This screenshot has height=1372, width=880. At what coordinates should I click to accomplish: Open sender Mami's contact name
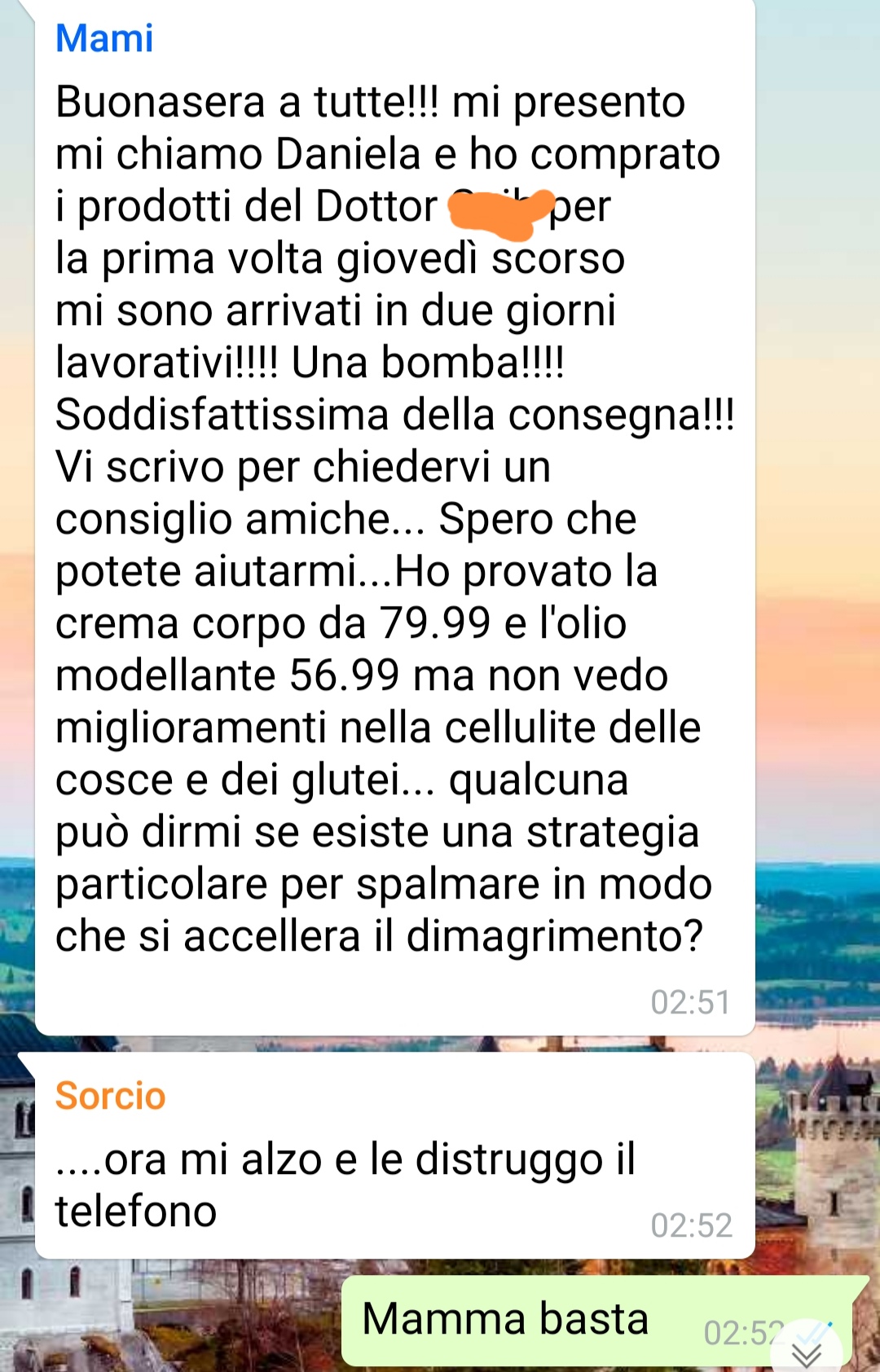(x=104, y=38)
